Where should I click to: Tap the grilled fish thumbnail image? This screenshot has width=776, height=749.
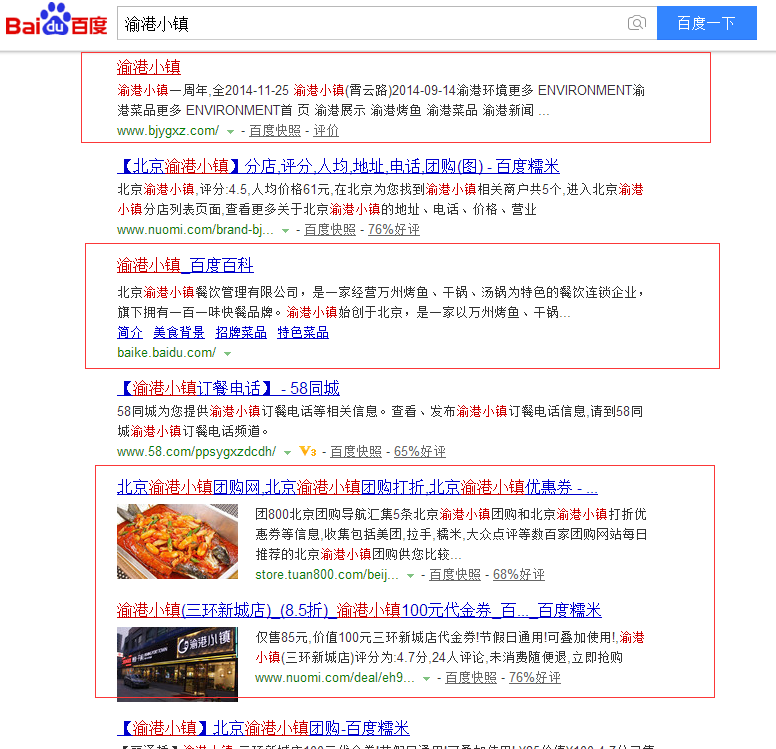click(x=177, y=541)
